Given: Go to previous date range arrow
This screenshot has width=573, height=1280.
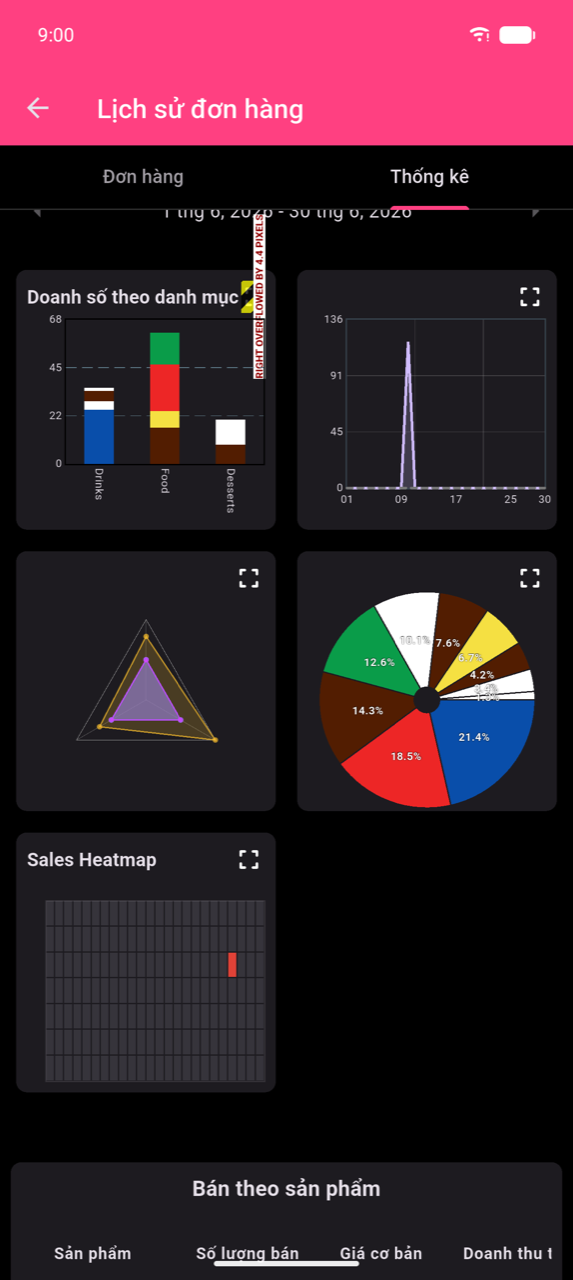Looking at the screenshot, I should pyautogui.click(x=38, y=213).
